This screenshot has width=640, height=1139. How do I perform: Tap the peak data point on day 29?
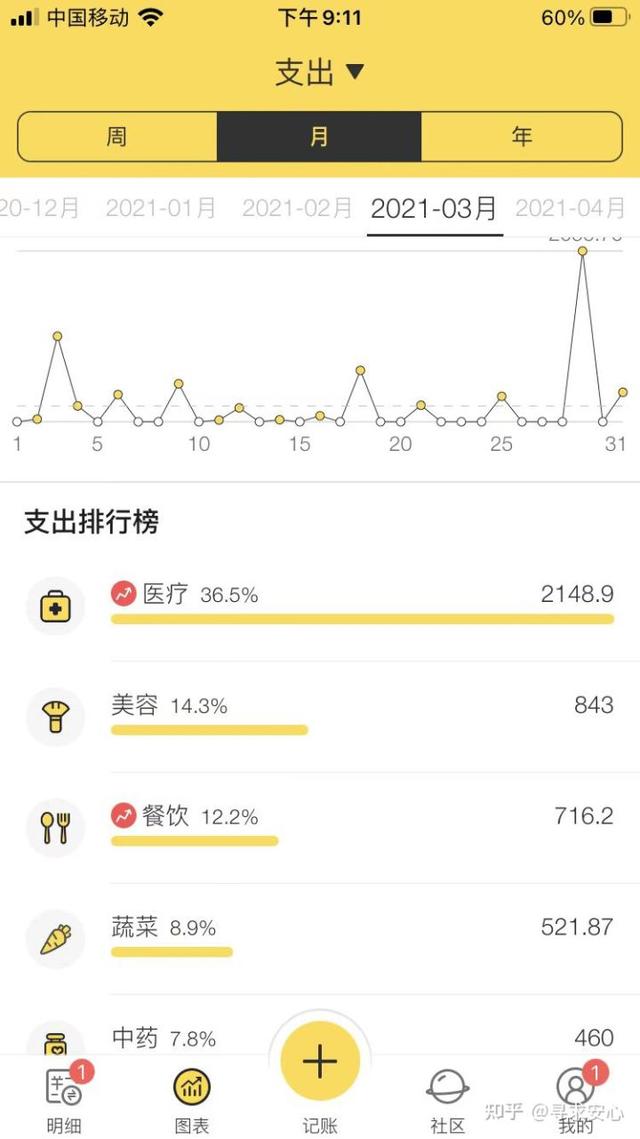[582, 251]
